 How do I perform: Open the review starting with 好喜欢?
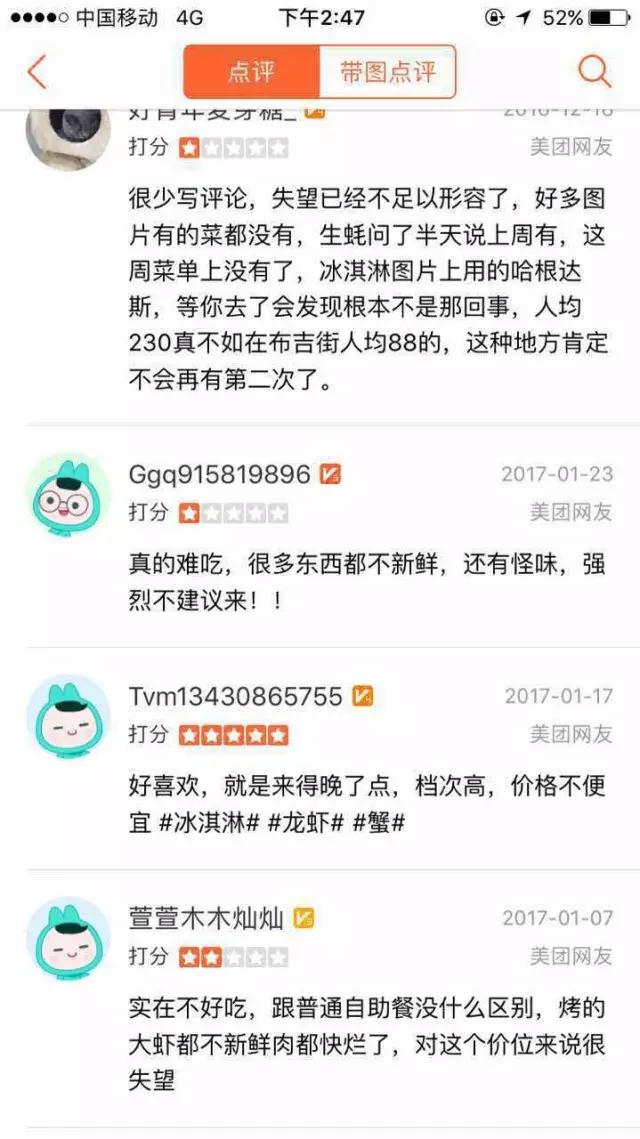tap(367, 804)
